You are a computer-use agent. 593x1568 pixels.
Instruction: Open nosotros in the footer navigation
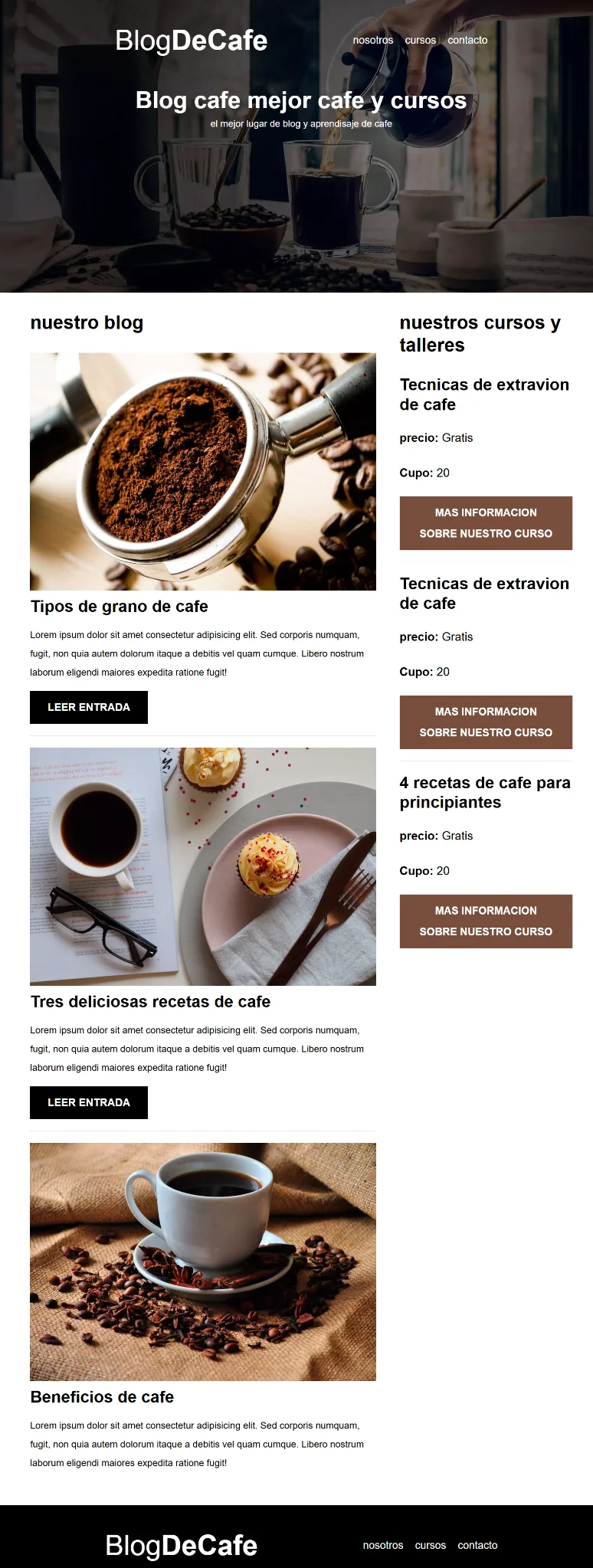(382, 1545)
